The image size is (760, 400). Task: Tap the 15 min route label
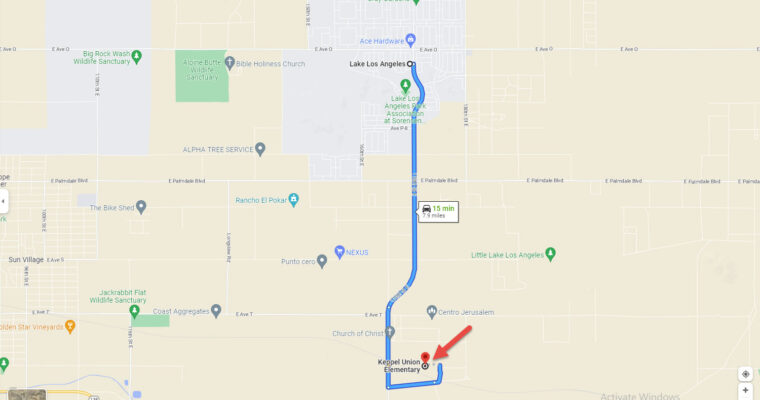437,211
